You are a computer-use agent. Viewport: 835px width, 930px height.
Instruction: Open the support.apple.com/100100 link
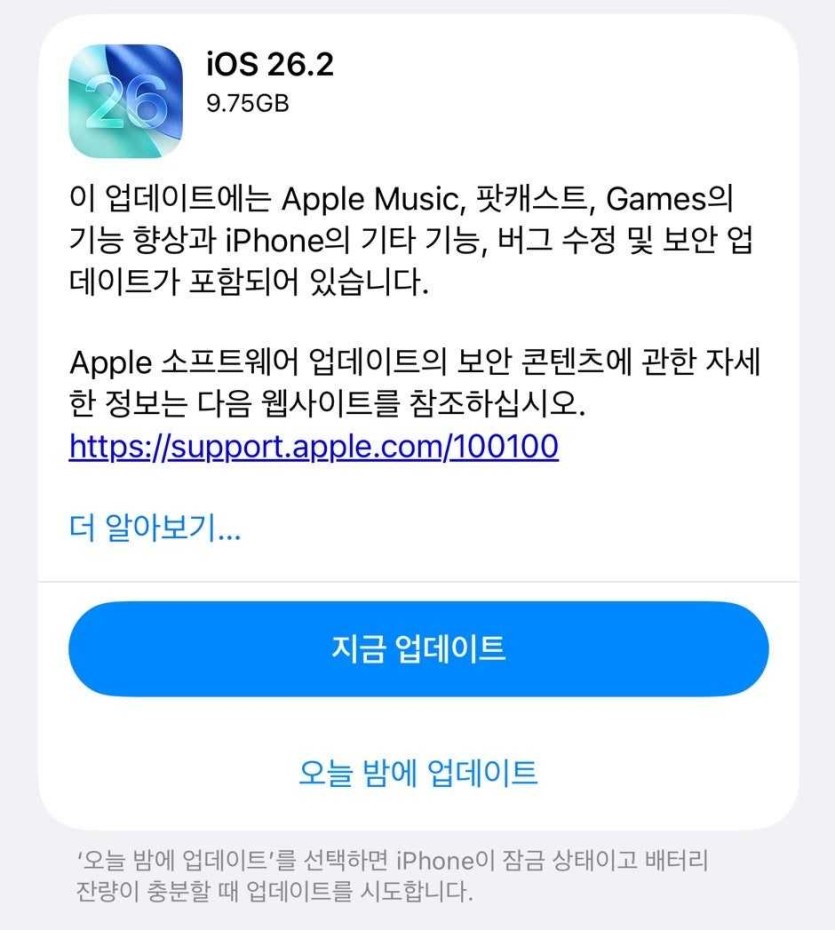coord(313,447)
